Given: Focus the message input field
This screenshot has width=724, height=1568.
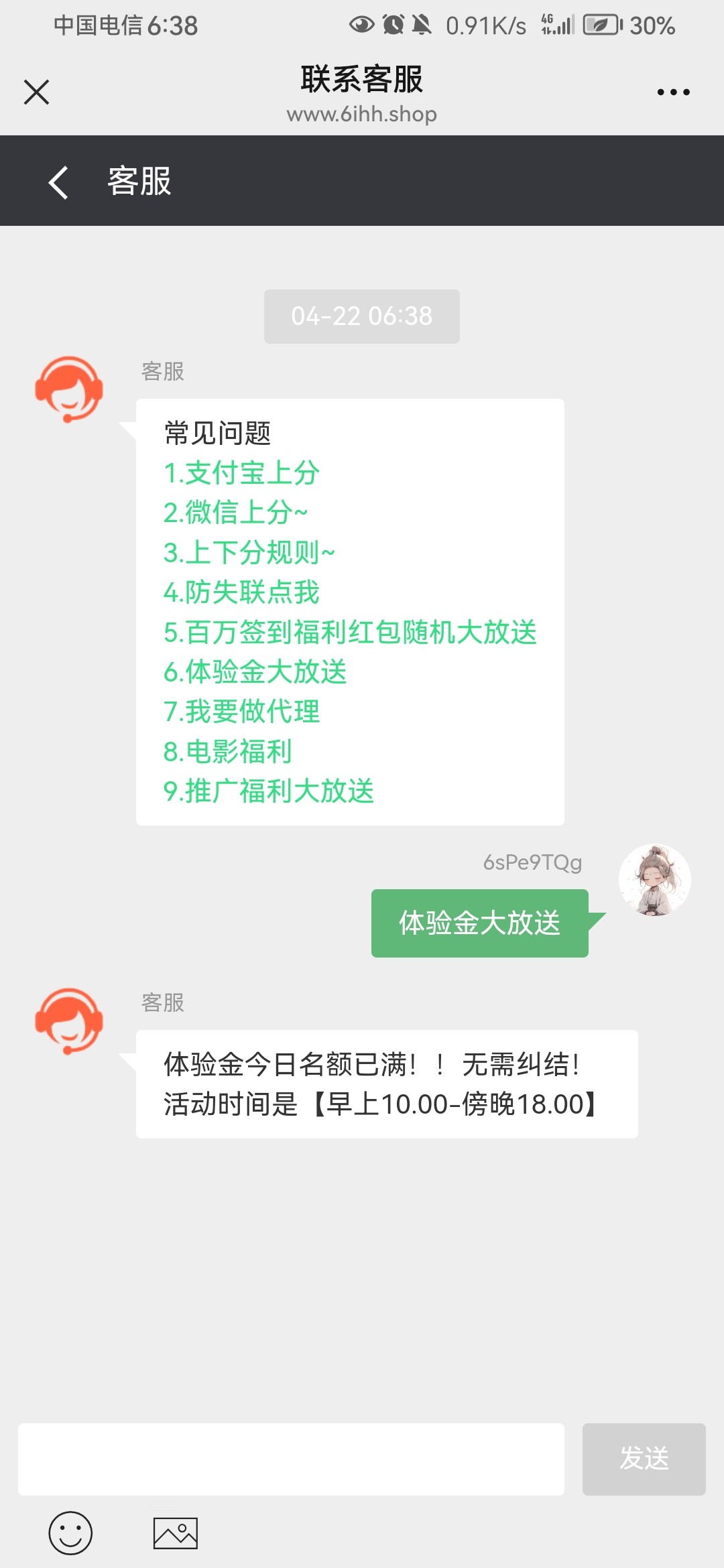Looking at the screenshot, I should click(x=291, y=1459).
